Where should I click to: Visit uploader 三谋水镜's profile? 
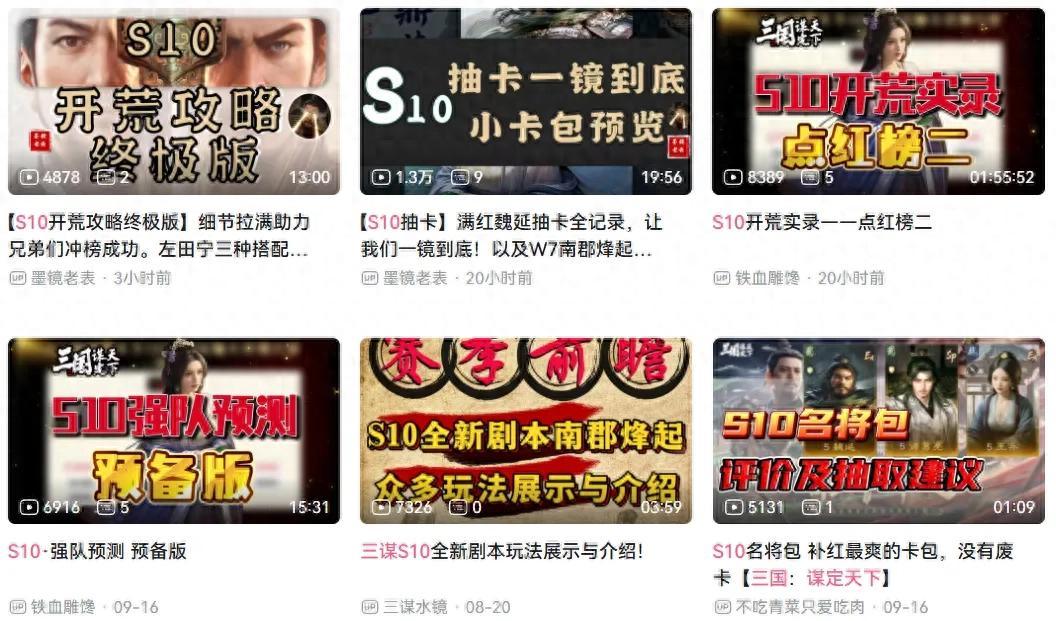point(417,607)
